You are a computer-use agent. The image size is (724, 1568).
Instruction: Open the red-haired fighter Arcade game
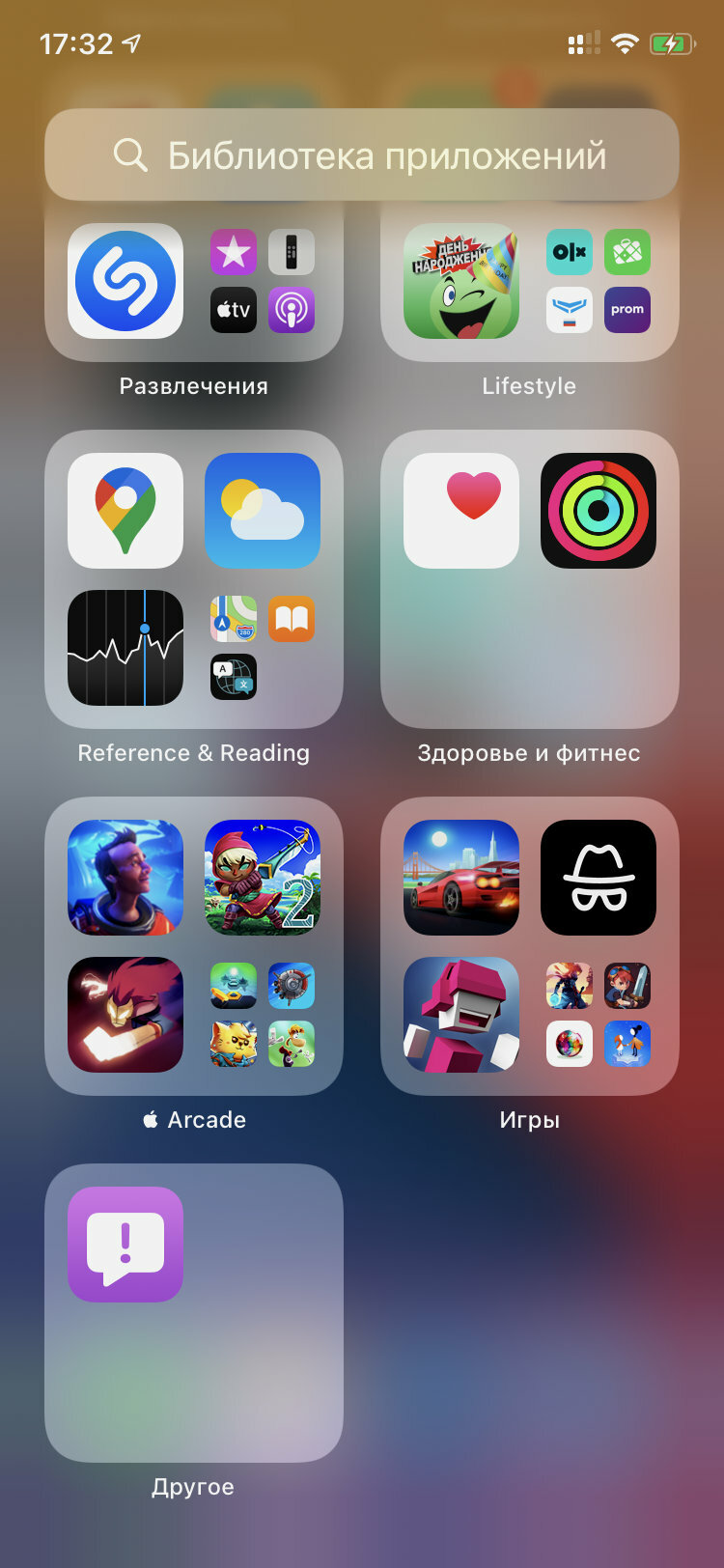pos(125,1015)
